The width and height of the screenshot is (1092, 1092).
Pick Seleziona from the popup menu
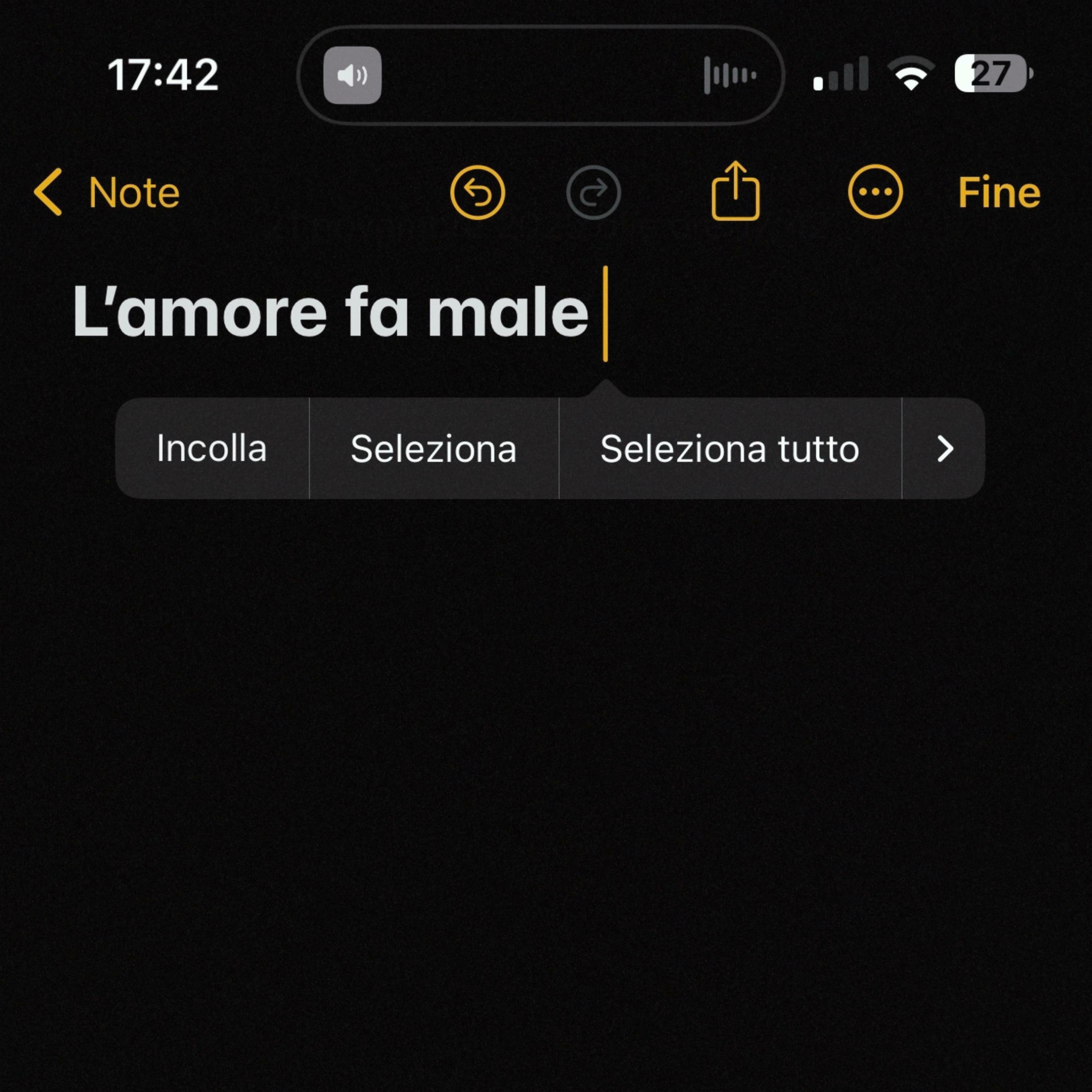pyautogui.click(x=434, y=449)
